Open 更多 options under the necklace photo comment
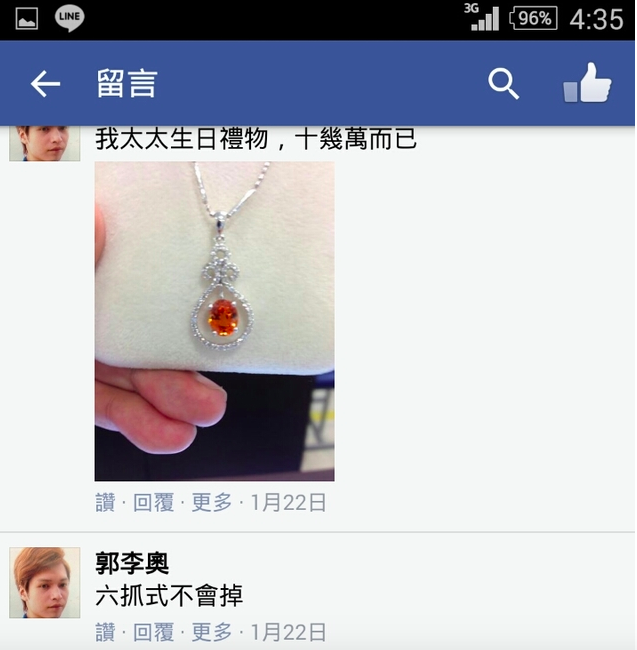The height and width of the screenshot is (650, 637). tap(211, 503)
